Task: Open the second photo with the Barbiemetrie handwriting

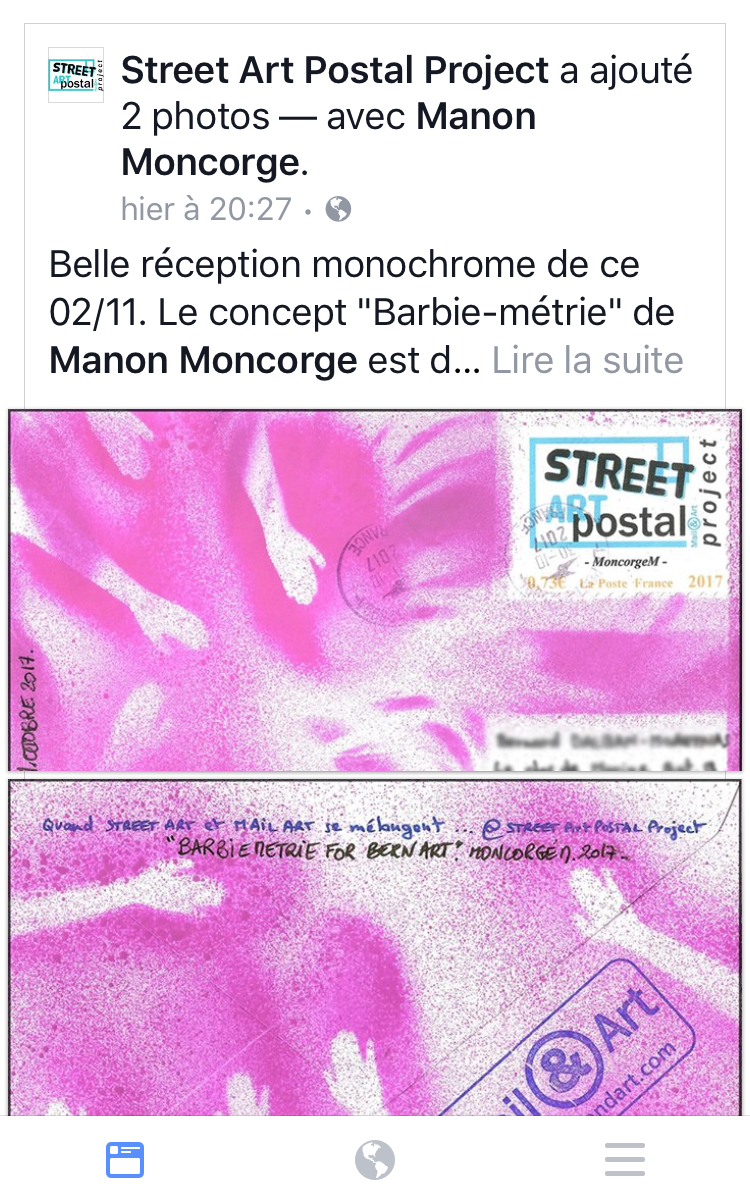Action: point(375,948)
